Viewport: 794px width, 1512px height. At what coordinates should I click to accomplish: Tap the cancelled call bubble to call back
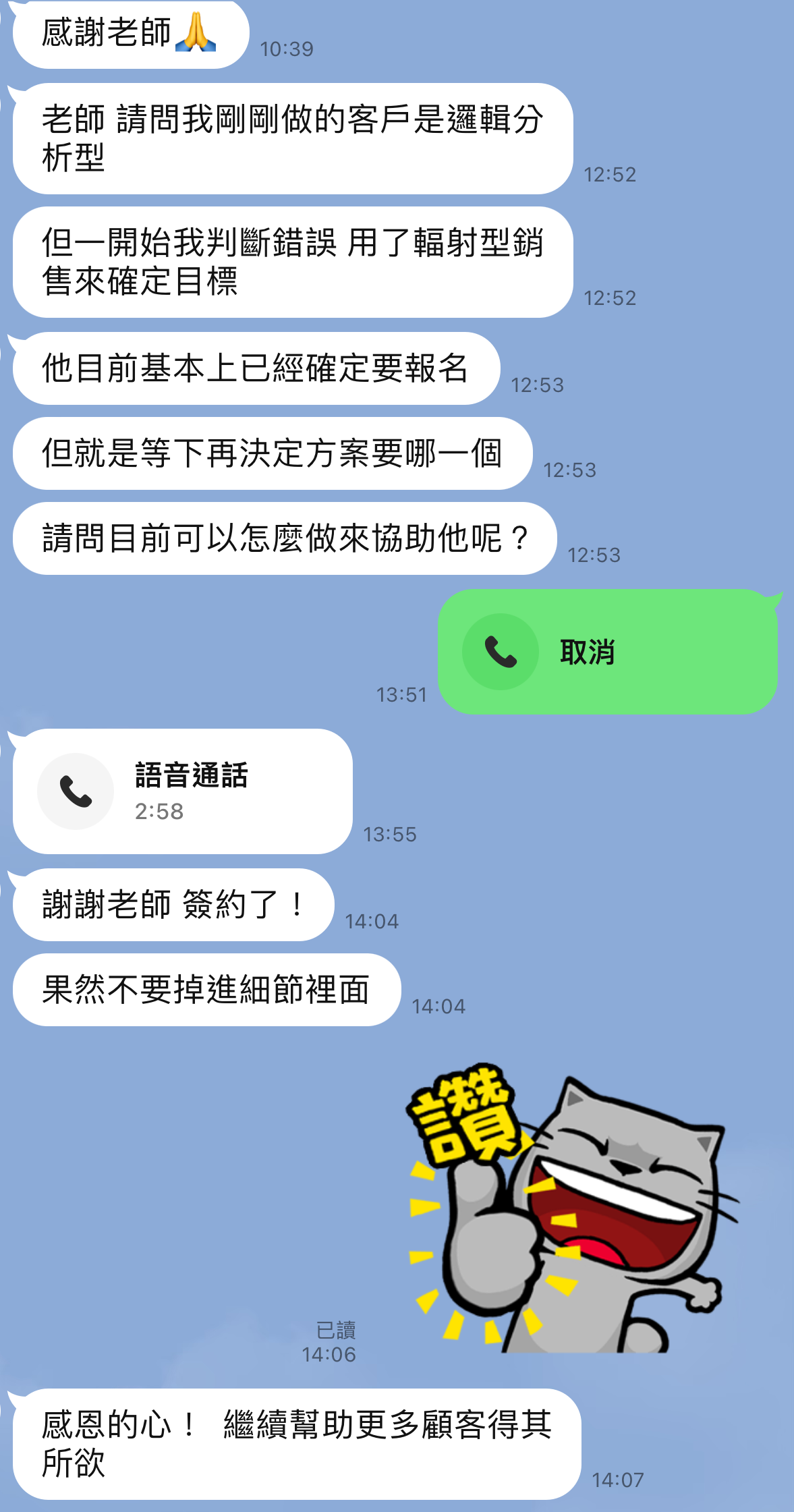pos(608,652)
